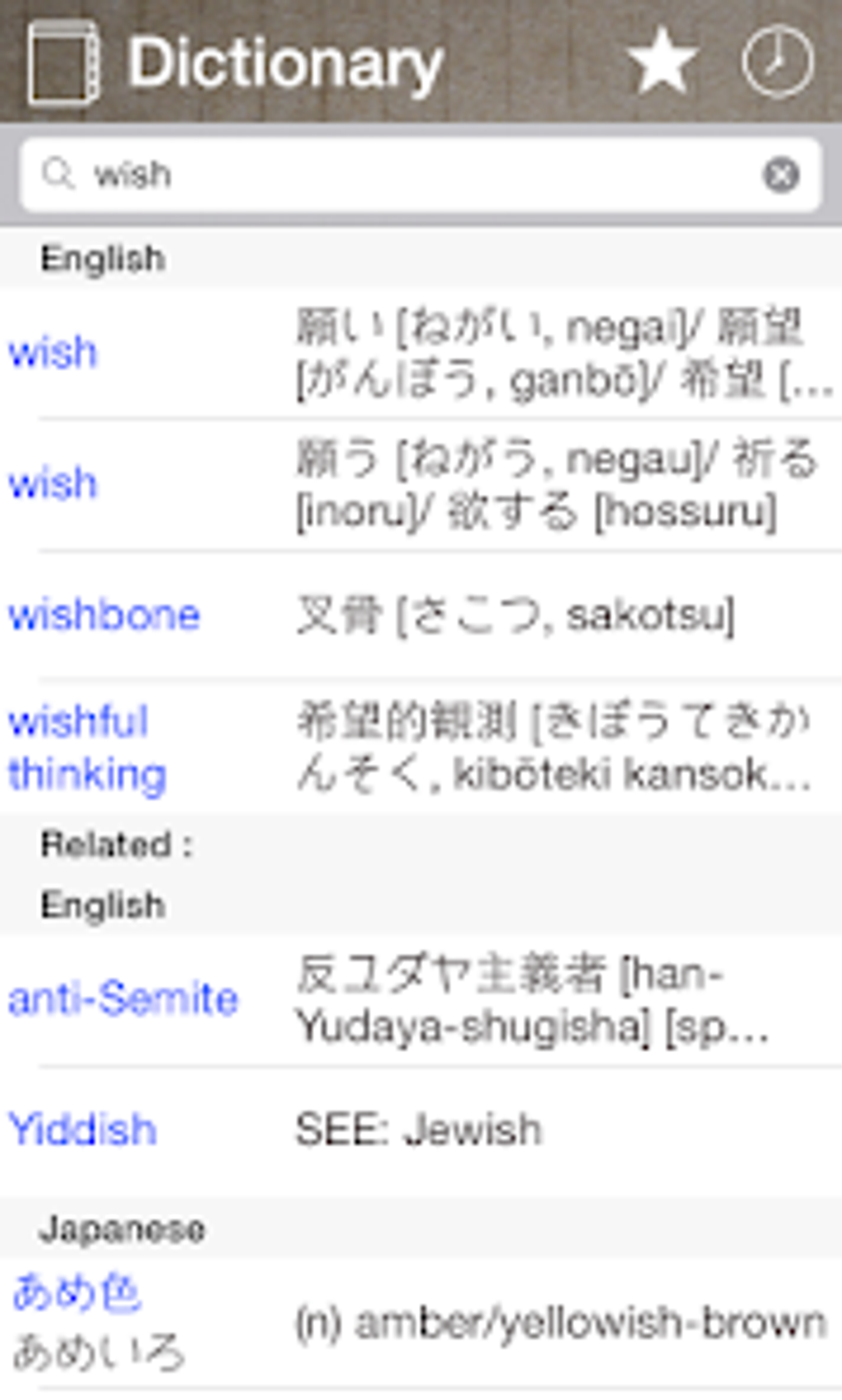Select the anti-Semite related entry
The width and height of the screenshot is (842, 1400).
(122, 1000)
